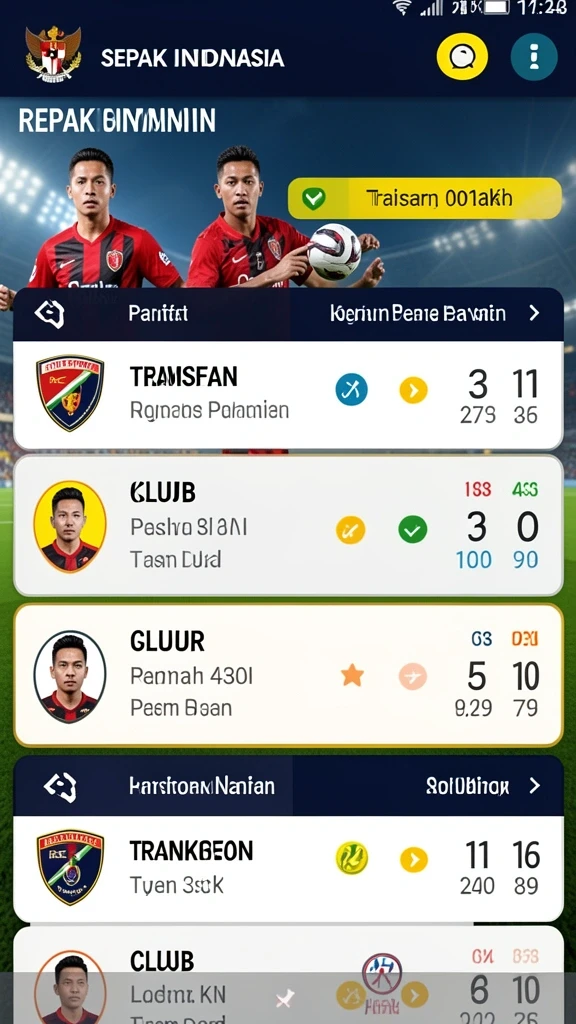Open the yellow chat bubble icon

[x=462, y=57]
